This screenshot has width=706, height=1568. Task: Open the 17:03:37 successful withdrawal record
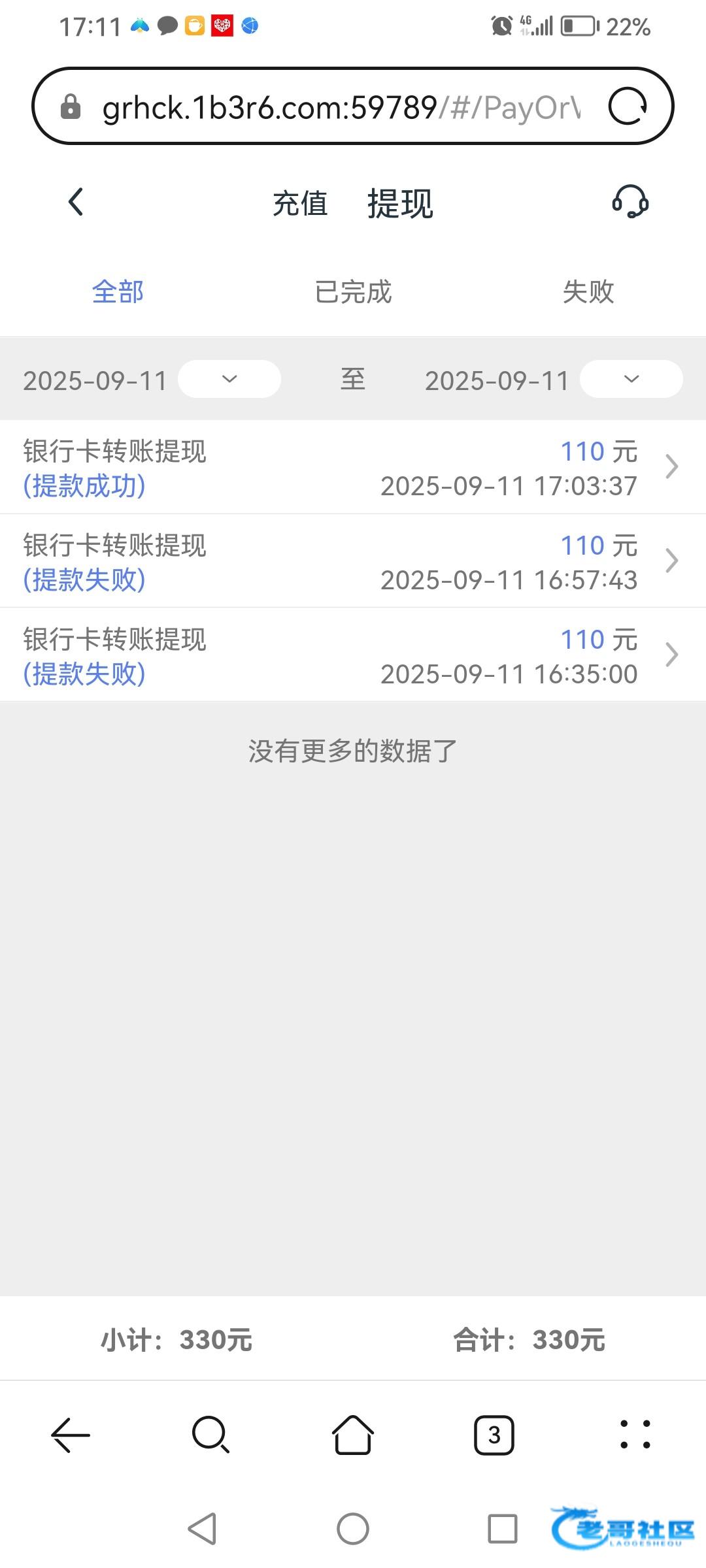pyautogui.click(x=353, y=467)
